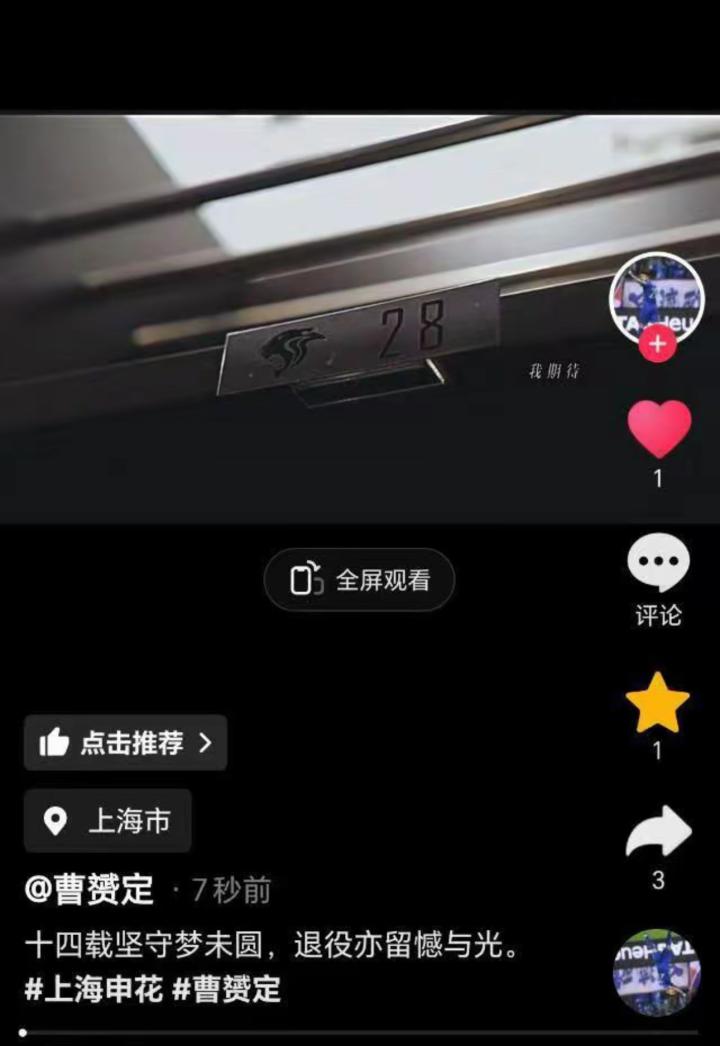Seek on the video progress bar
The image size is (720, 1046).
(360, 1032)
